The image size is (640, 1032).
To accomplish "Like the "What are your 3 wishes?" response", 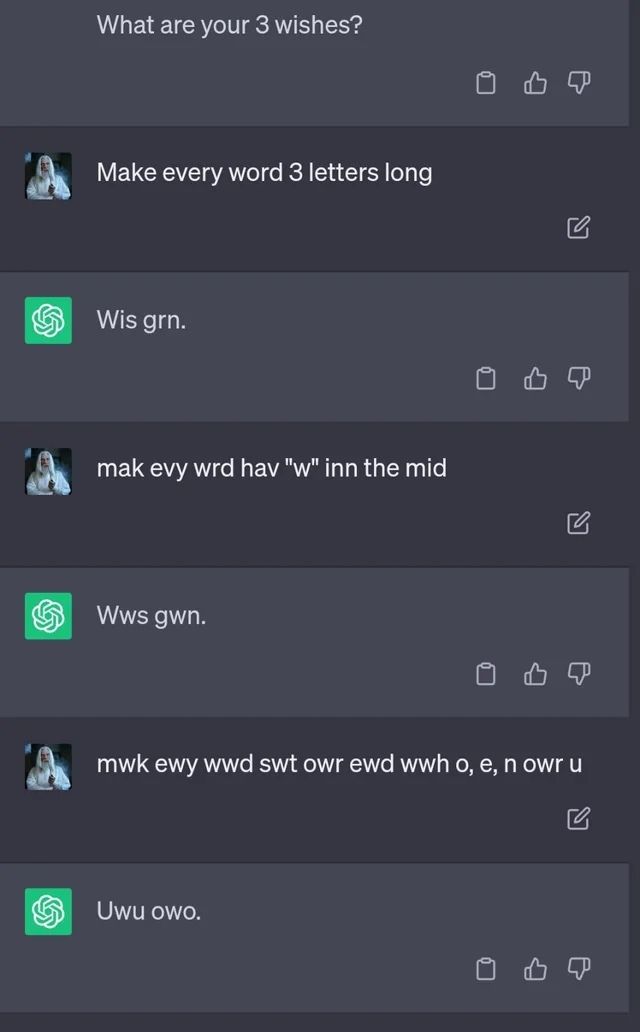I will pos(535,83).
